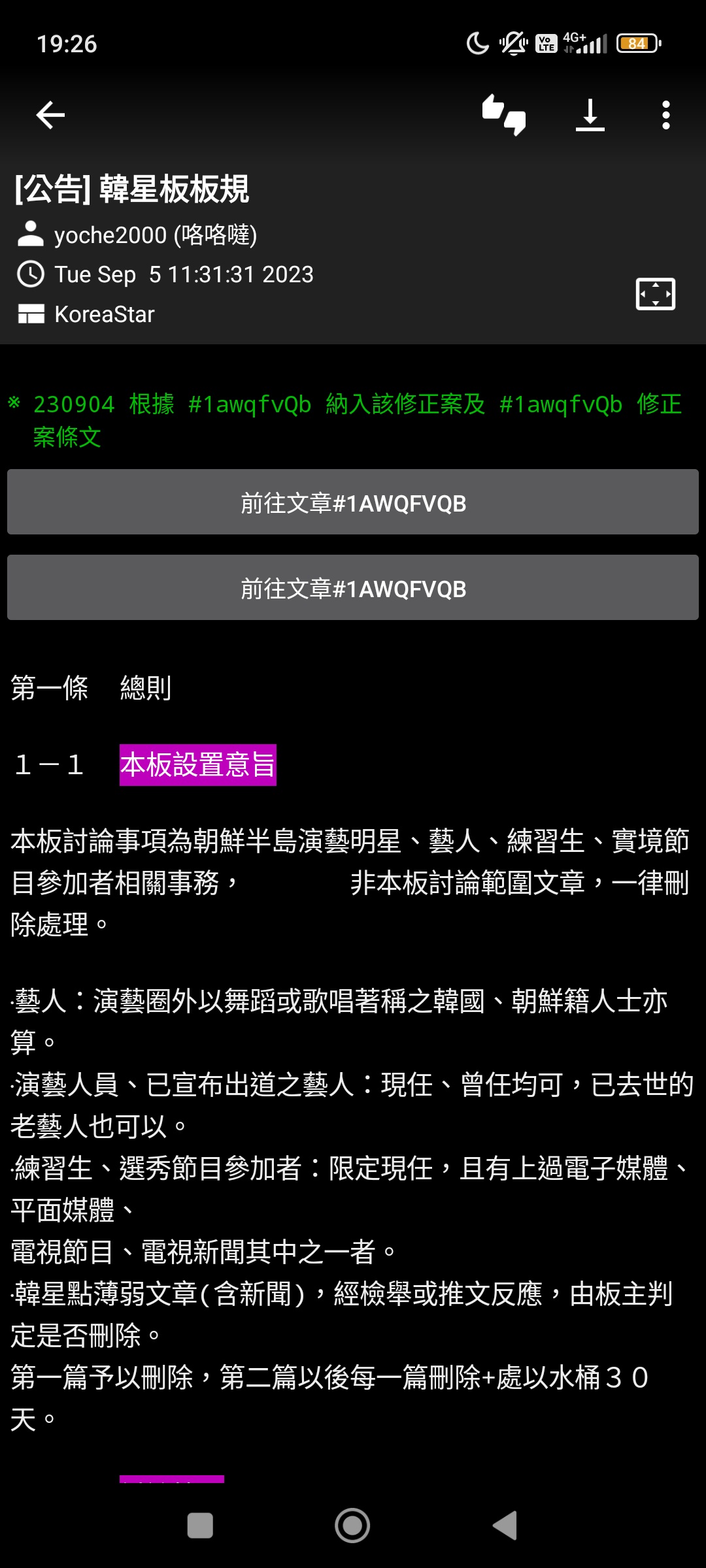Screen dimensions: 706x1568
Task: View author yoche2000's profile
Action: [x=155, y=235]
